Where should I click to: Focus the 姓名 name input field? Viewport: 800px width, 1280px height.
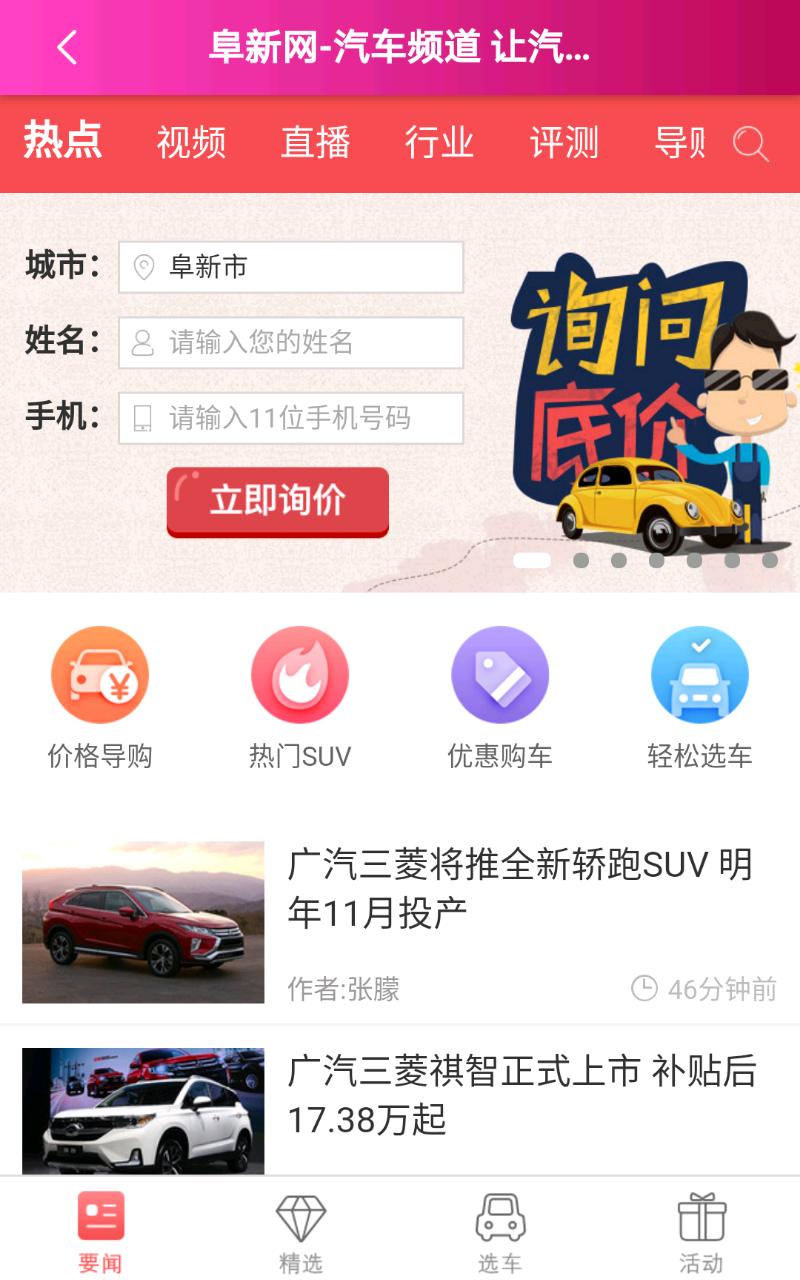pyautogui.click(x=291, y=343)
